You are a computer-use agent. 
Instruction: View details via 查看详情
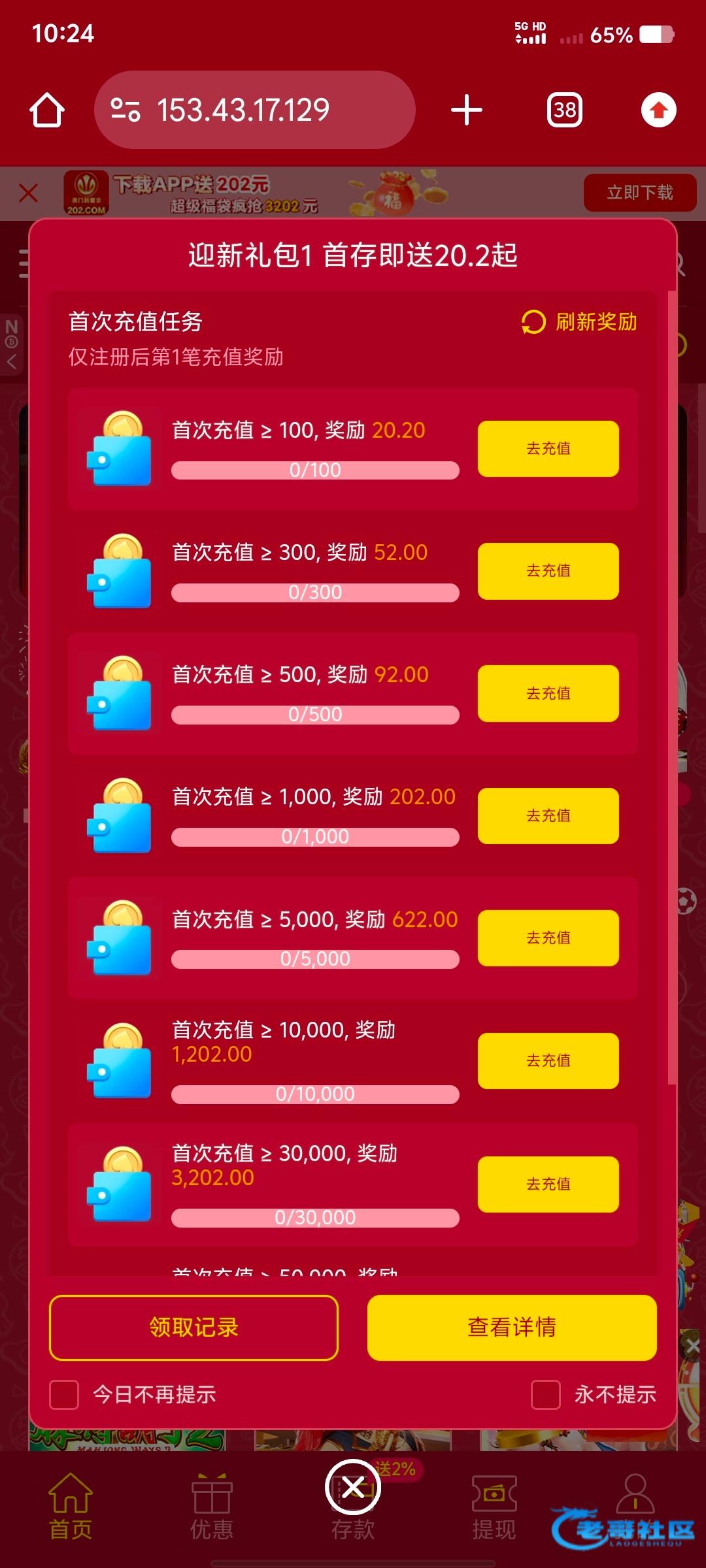coord(512,1328)
